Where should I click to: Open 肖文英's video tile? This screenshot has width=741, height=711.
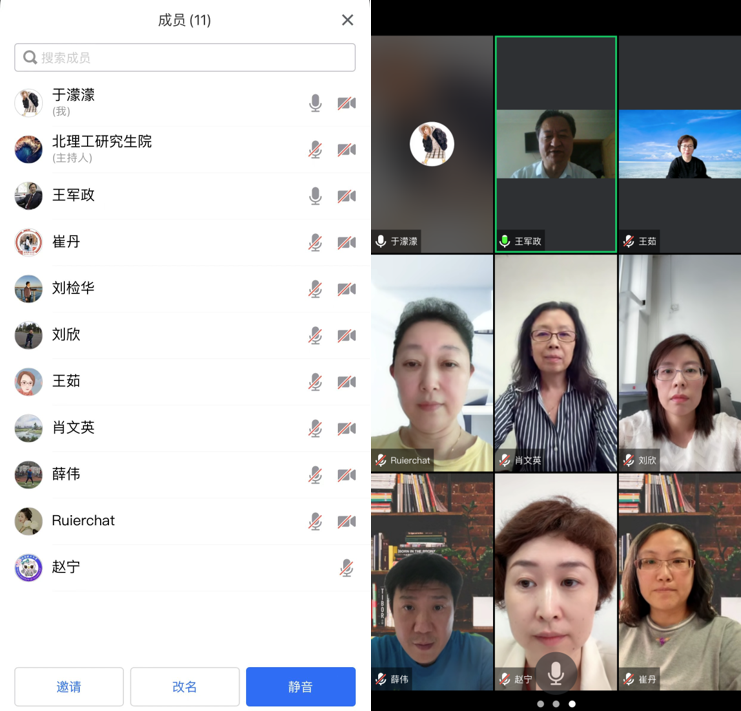pos(556,363)
